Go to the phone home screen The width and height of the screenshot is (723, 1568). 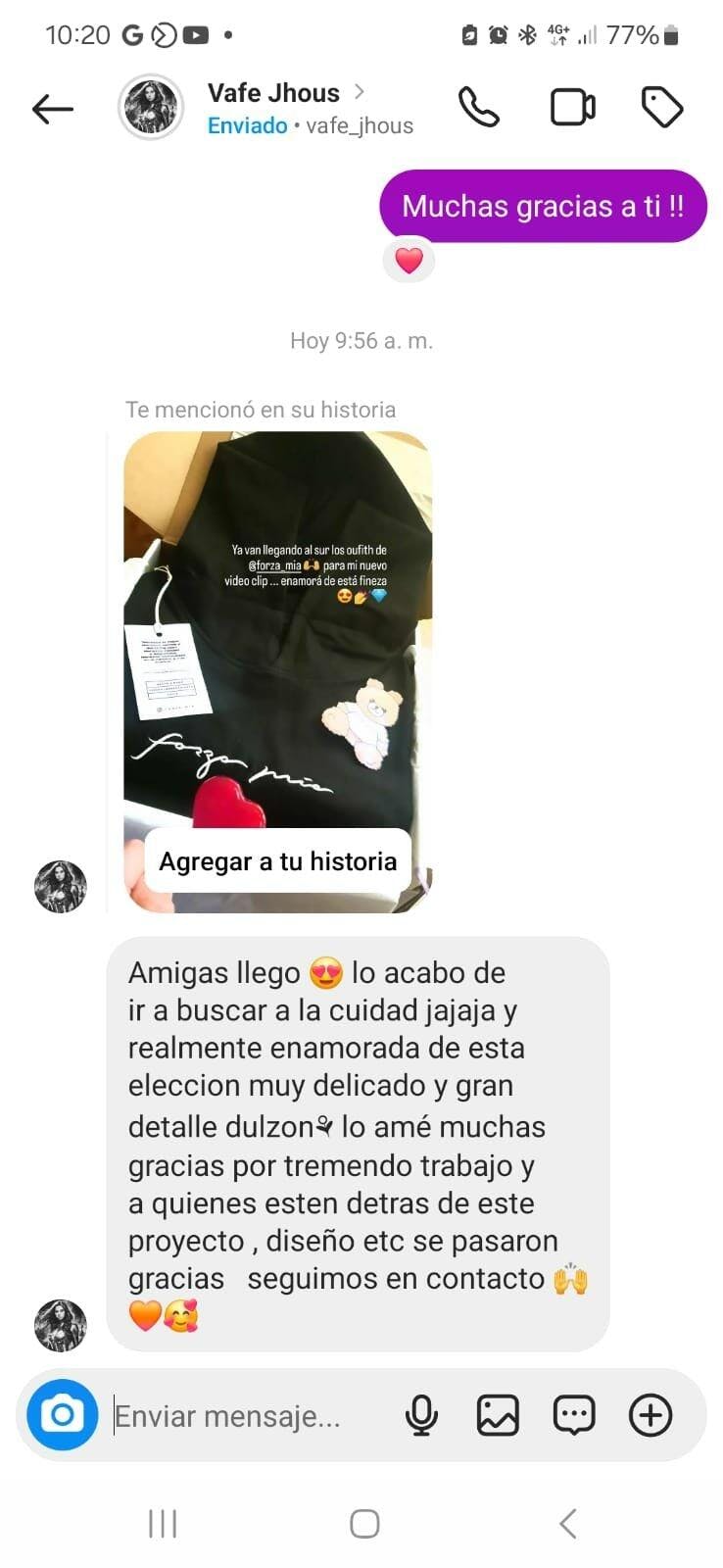[x=364, y=1523]
